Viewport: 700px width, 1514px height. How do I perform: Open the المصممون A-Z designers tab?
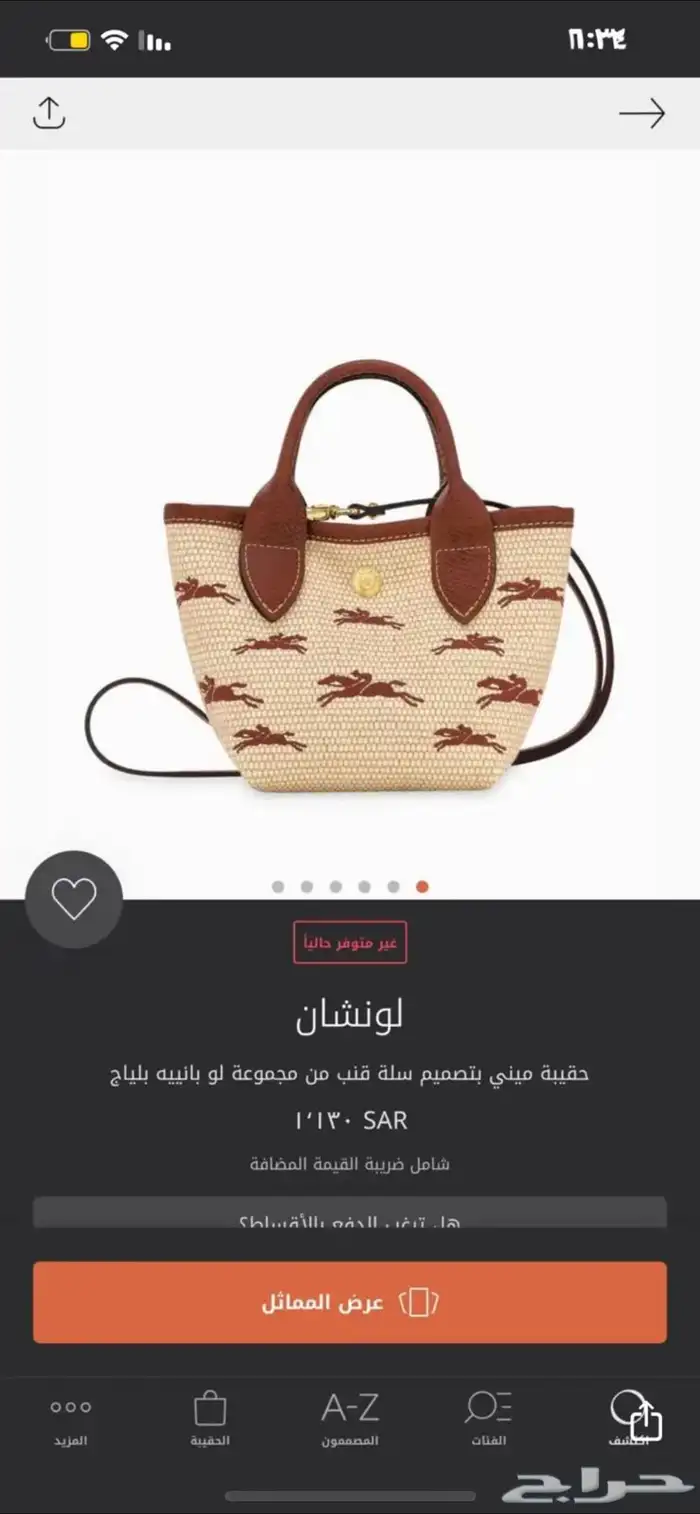[350, 1419]
